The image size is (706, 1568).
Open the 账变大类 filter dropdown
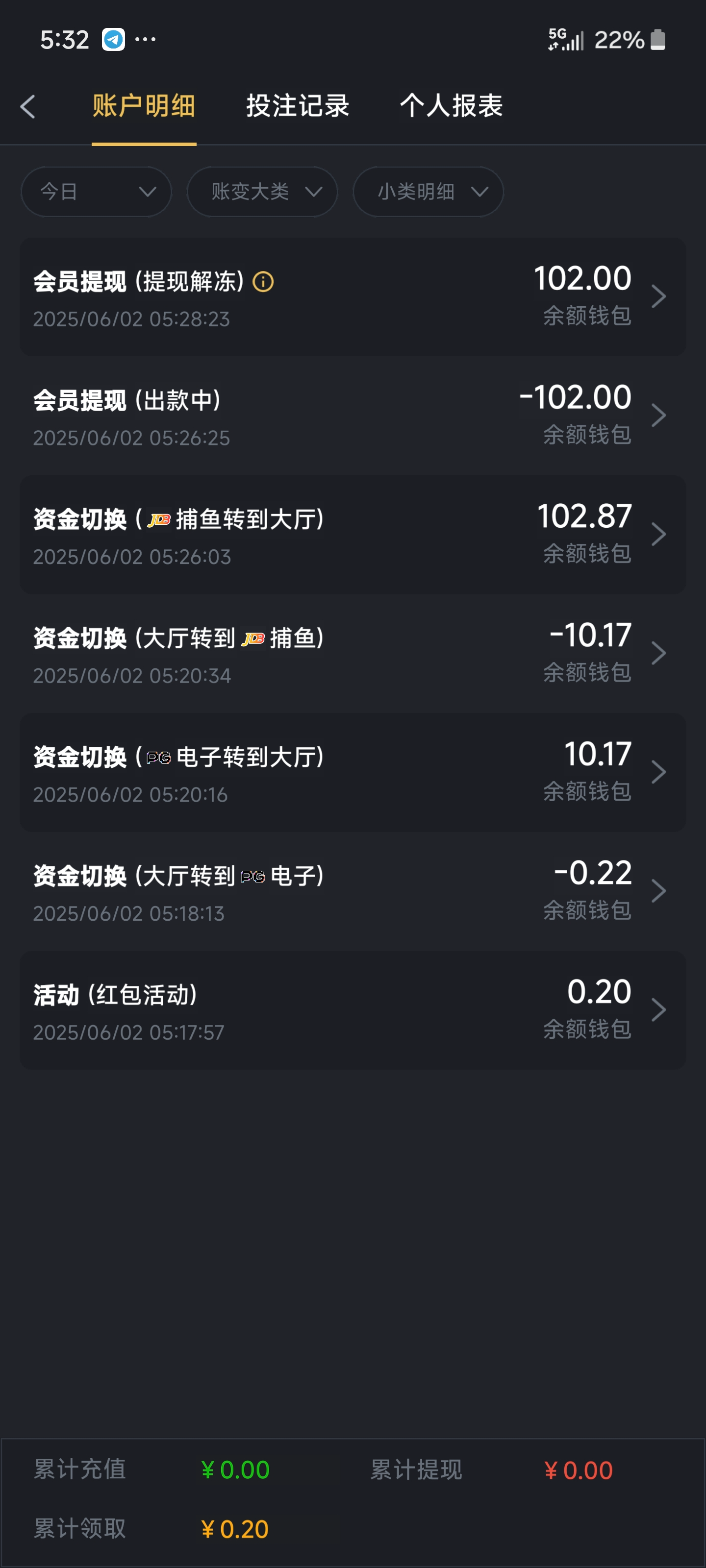(262, 192)
